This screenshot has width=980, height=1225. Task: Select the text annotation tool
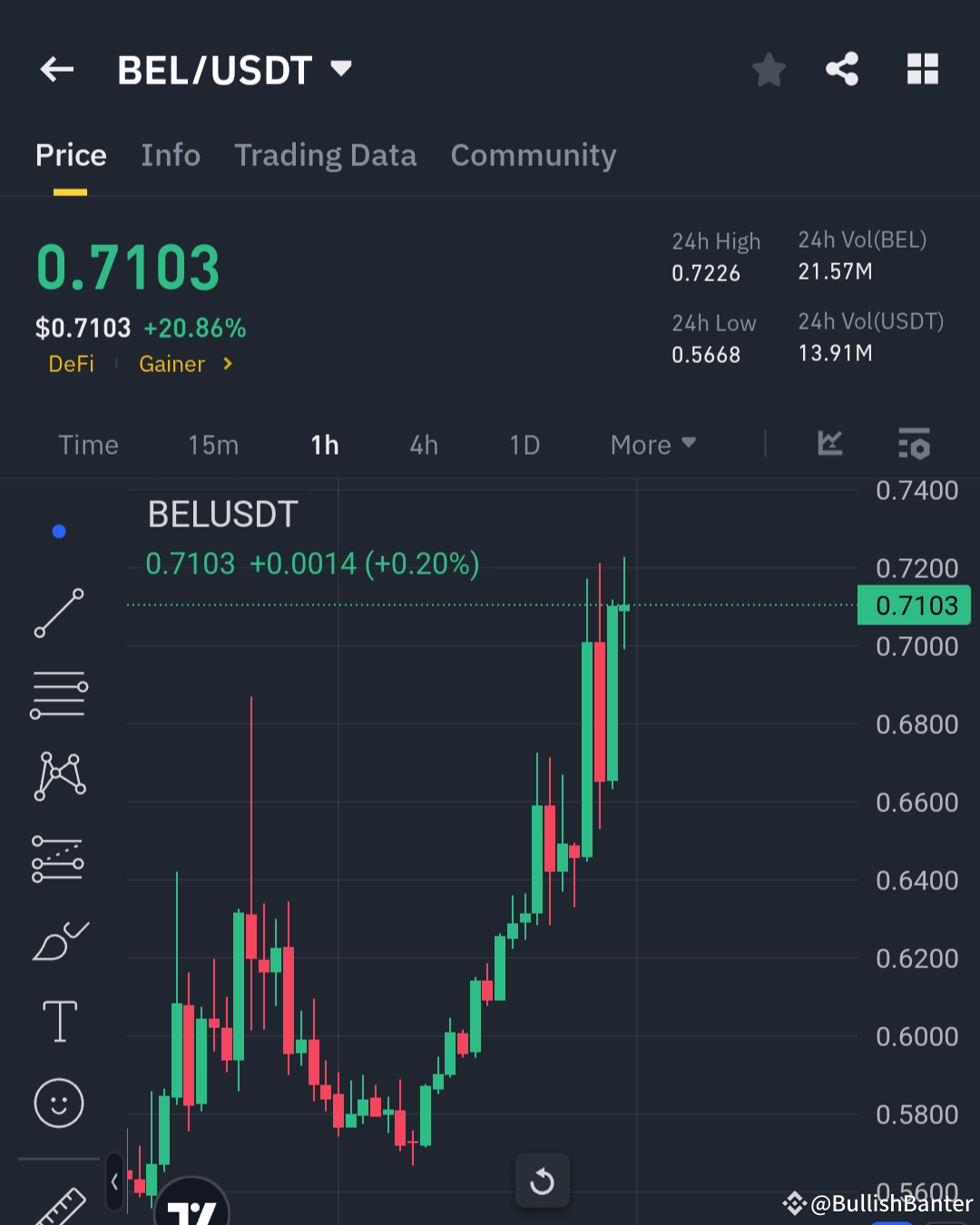(x=58, y=1020)
